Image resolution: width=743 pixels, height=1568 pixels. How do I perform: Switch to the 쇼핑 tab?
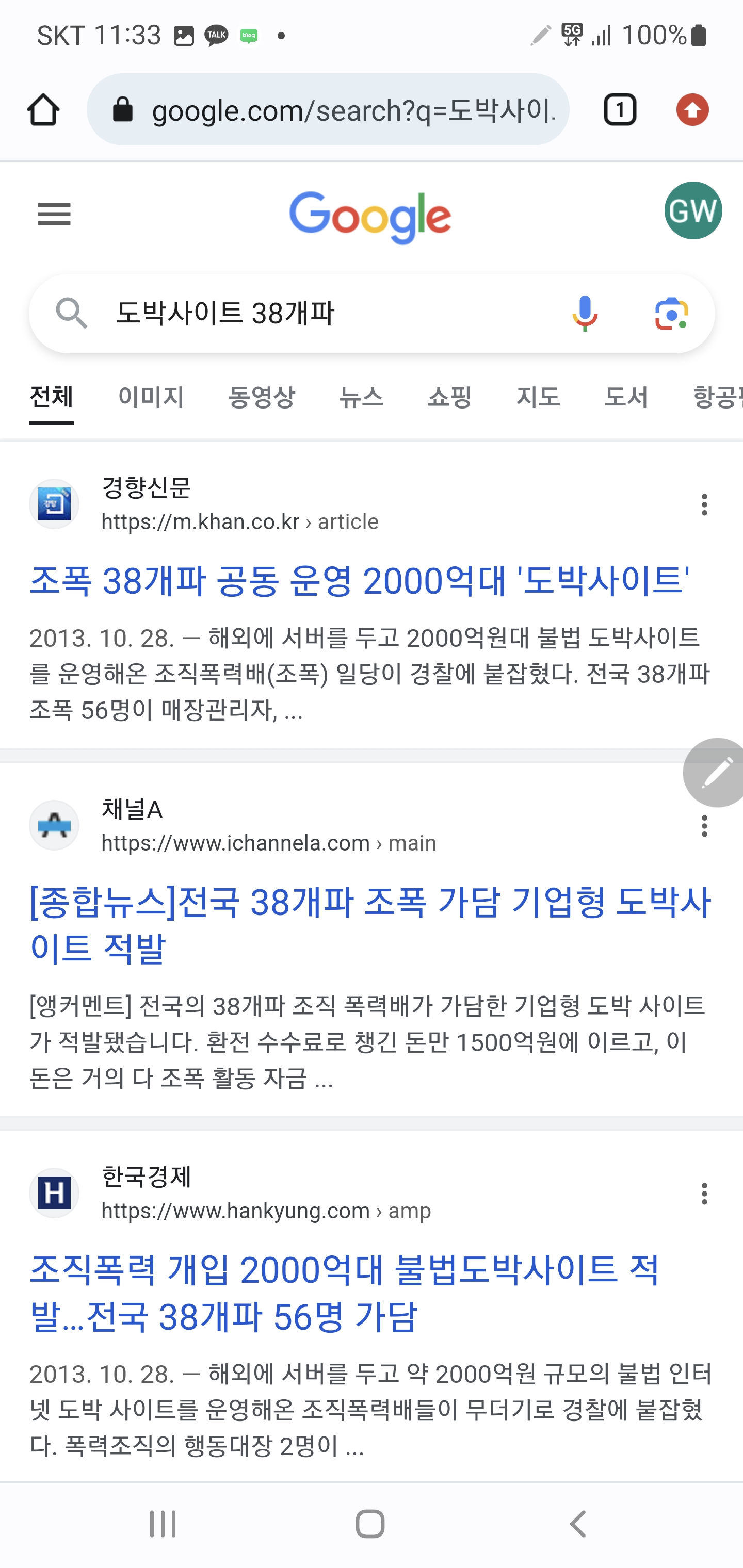pos(449,398)
